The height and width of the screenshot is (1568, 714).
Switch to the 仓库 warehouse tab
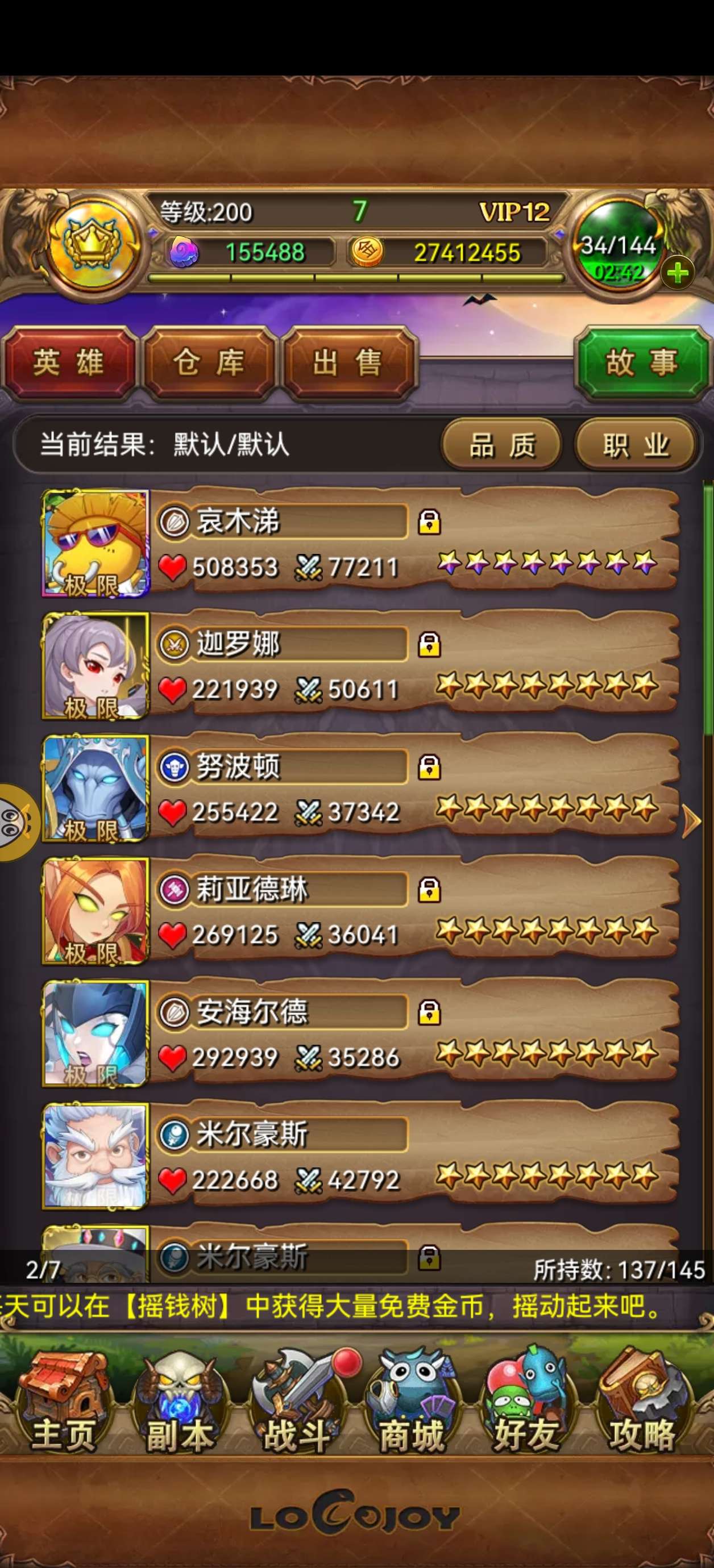coord(209,364)
